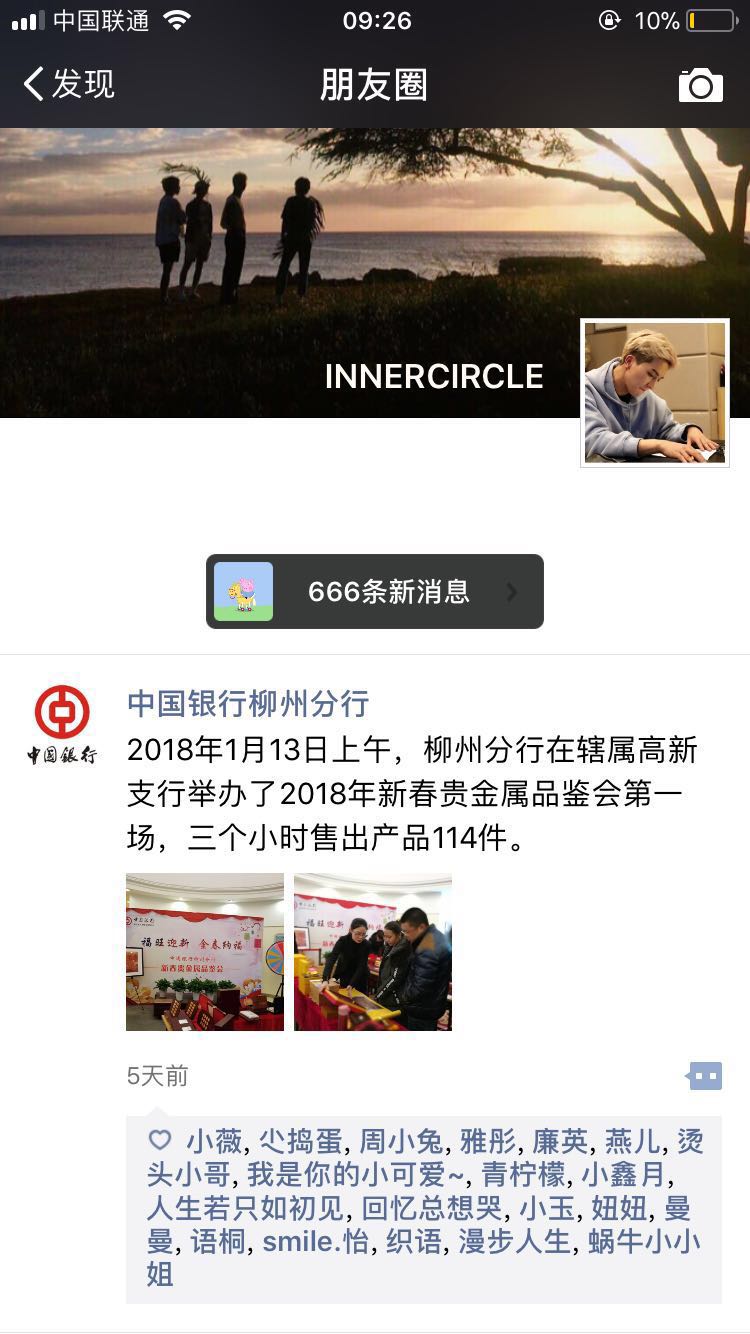Open the second photo with customers

tap(373, 952)
